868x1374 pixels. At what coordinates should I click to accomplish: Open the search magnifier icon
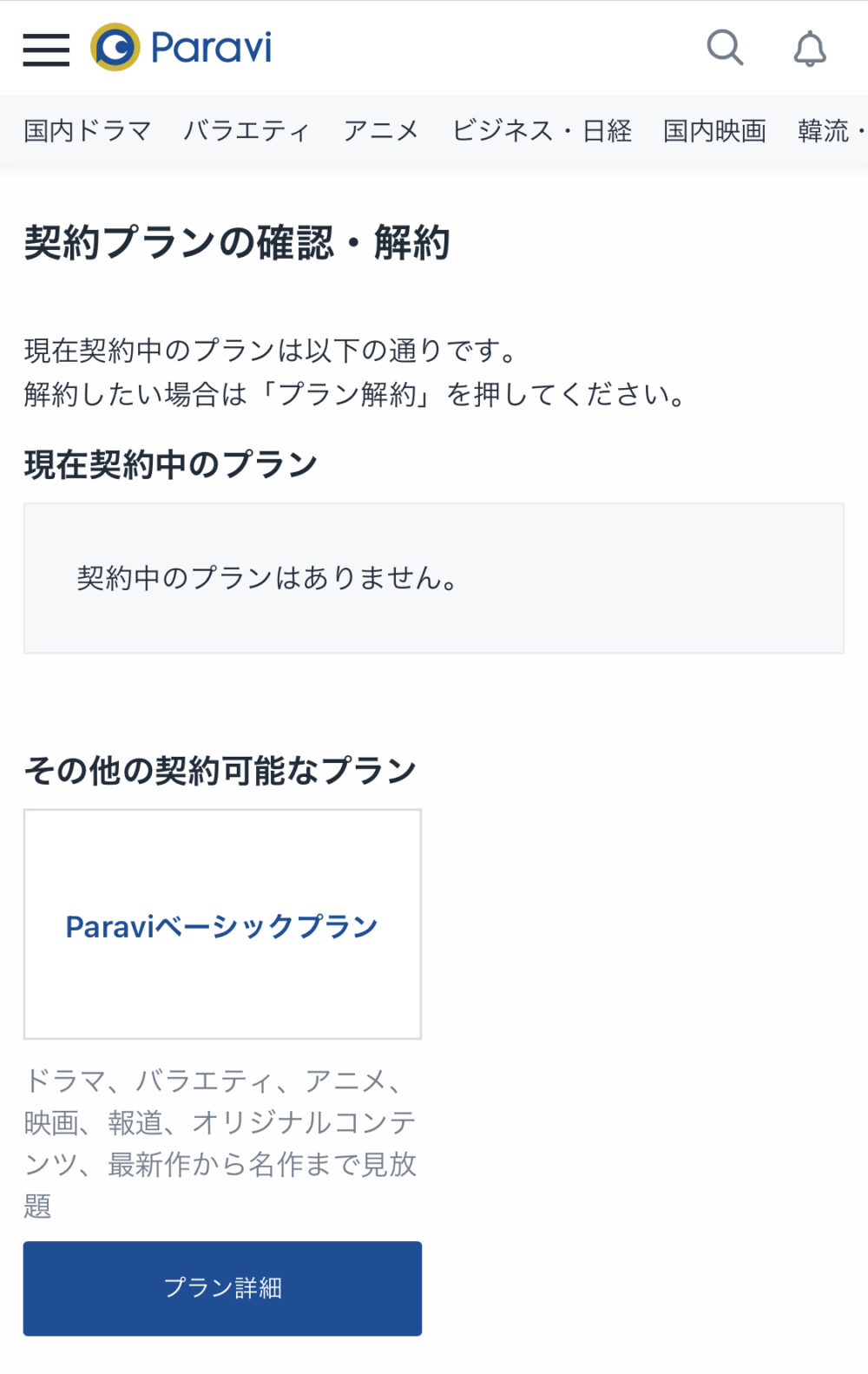725,48
